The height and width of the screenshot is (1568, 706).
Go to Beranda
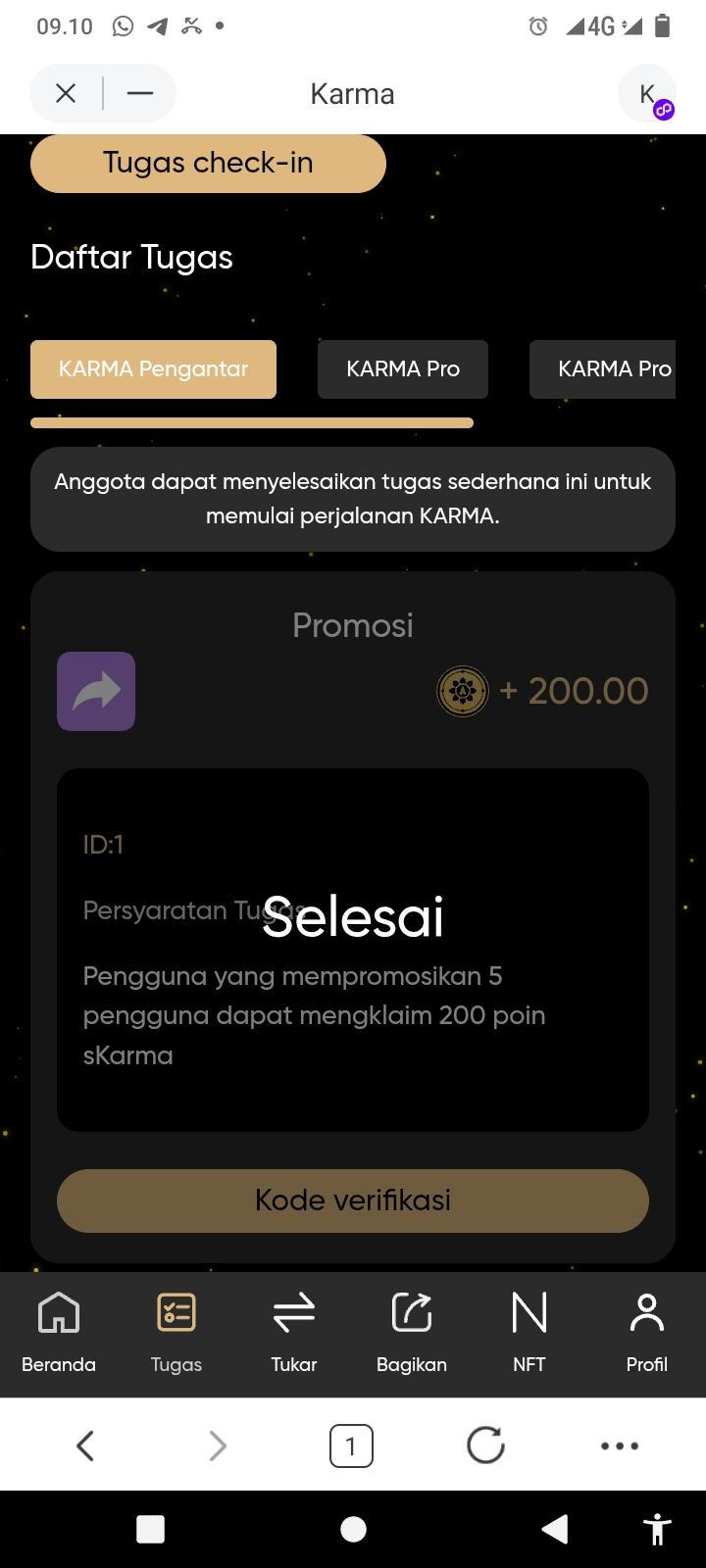tap(59, 1333)
